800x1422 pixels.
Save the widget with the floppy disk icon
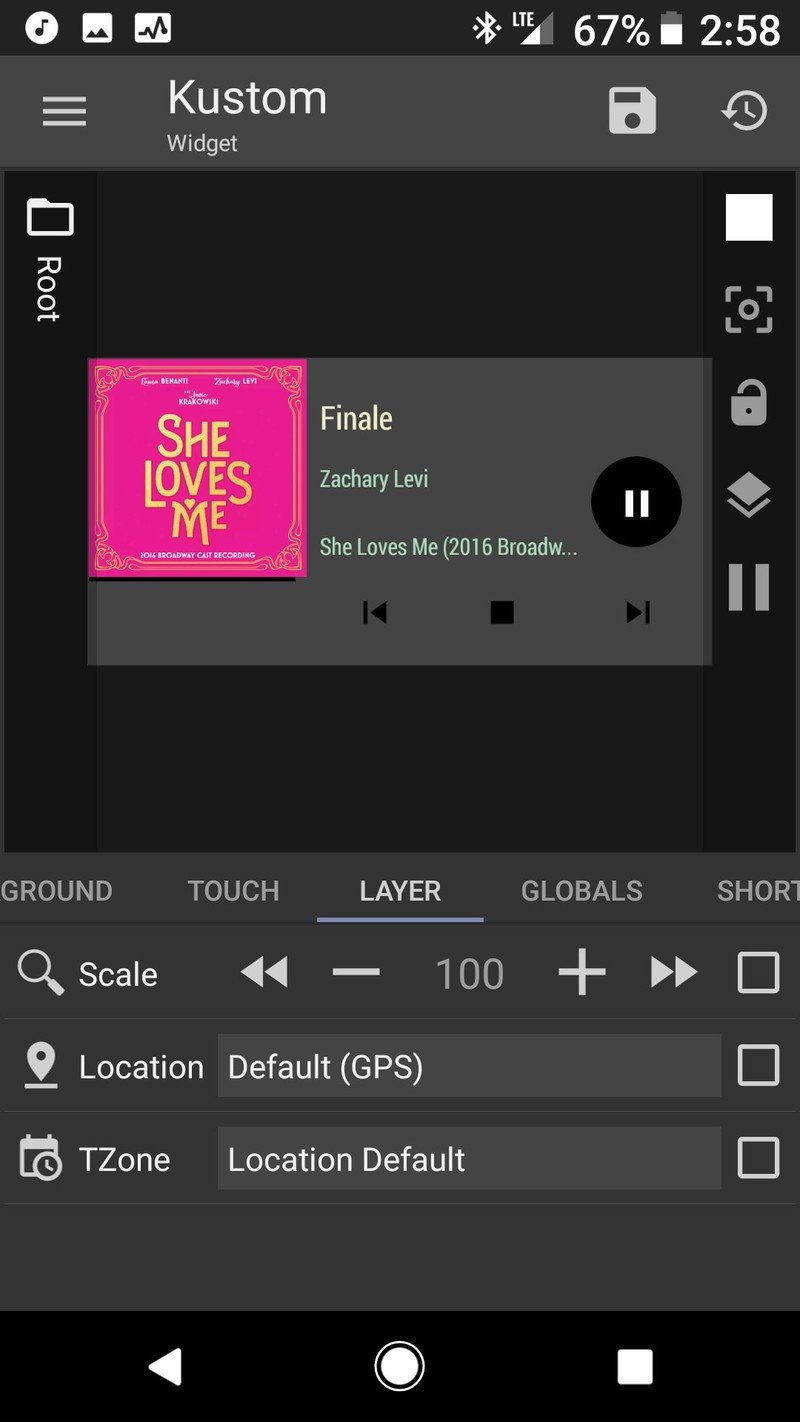pos(632,111)
